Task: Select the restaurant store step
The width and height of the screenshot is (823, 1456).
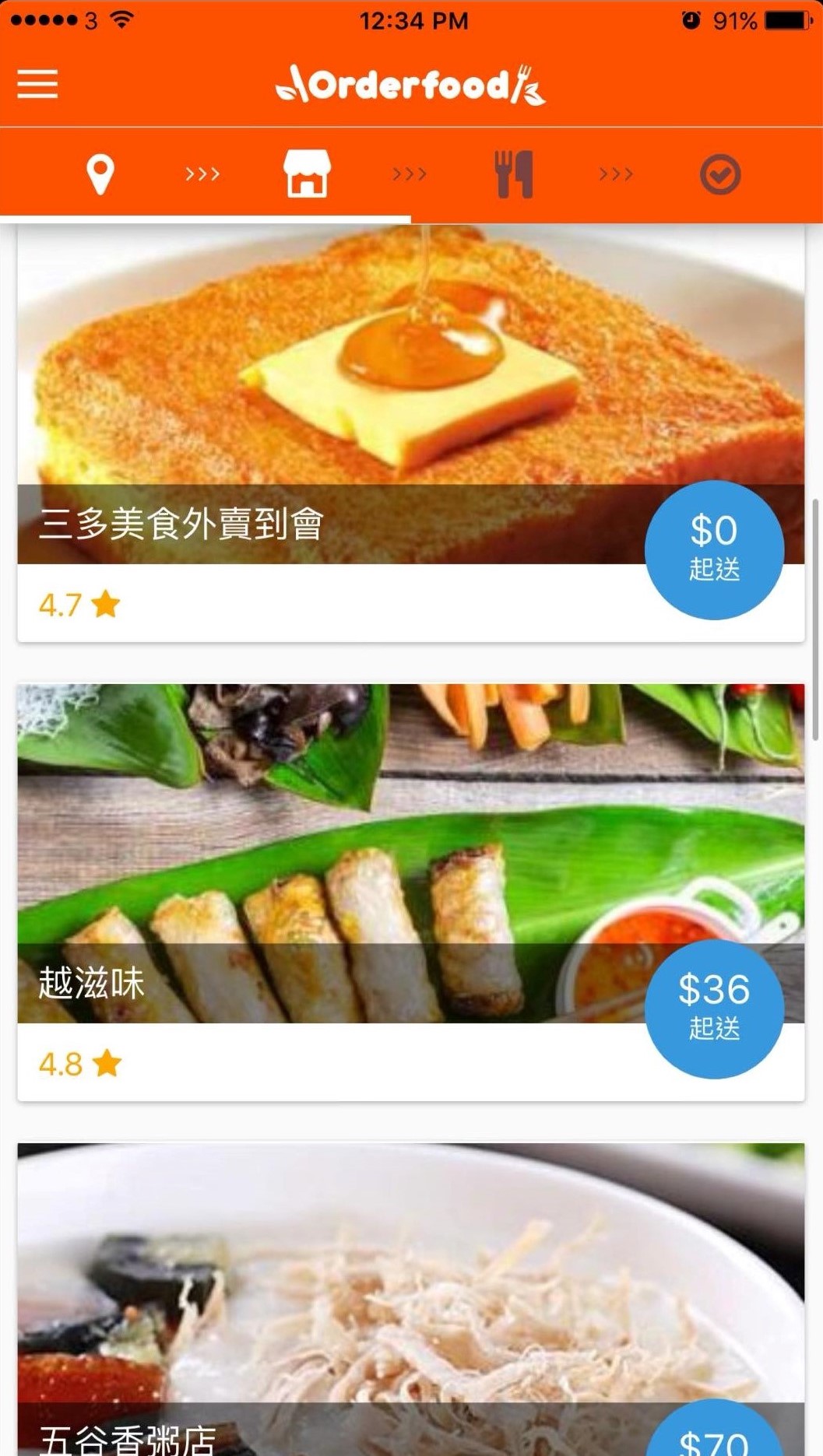Action: point(307,174)
